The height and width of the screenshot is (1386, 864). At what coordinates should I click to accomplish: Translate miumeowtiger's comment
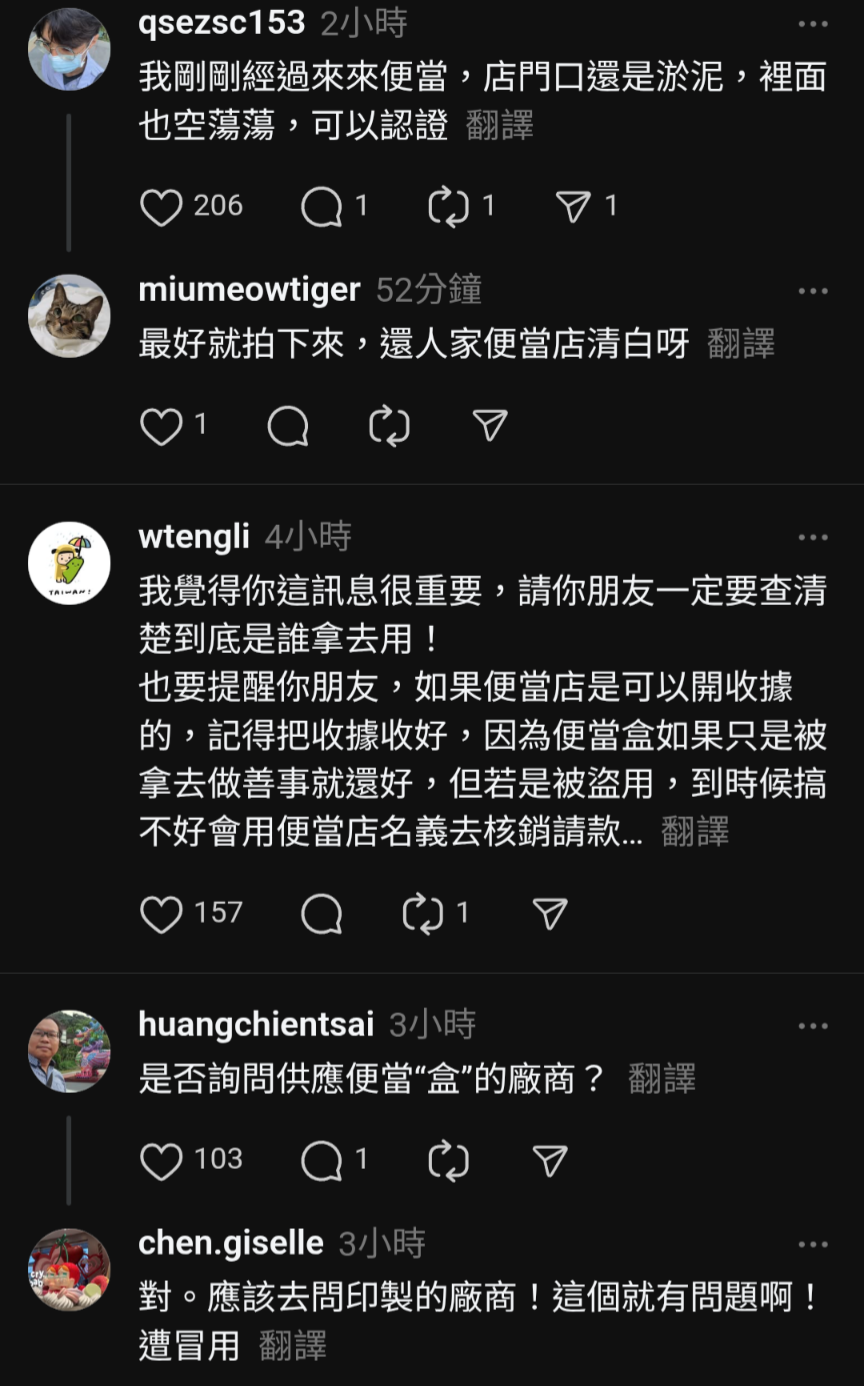point(740,345)
